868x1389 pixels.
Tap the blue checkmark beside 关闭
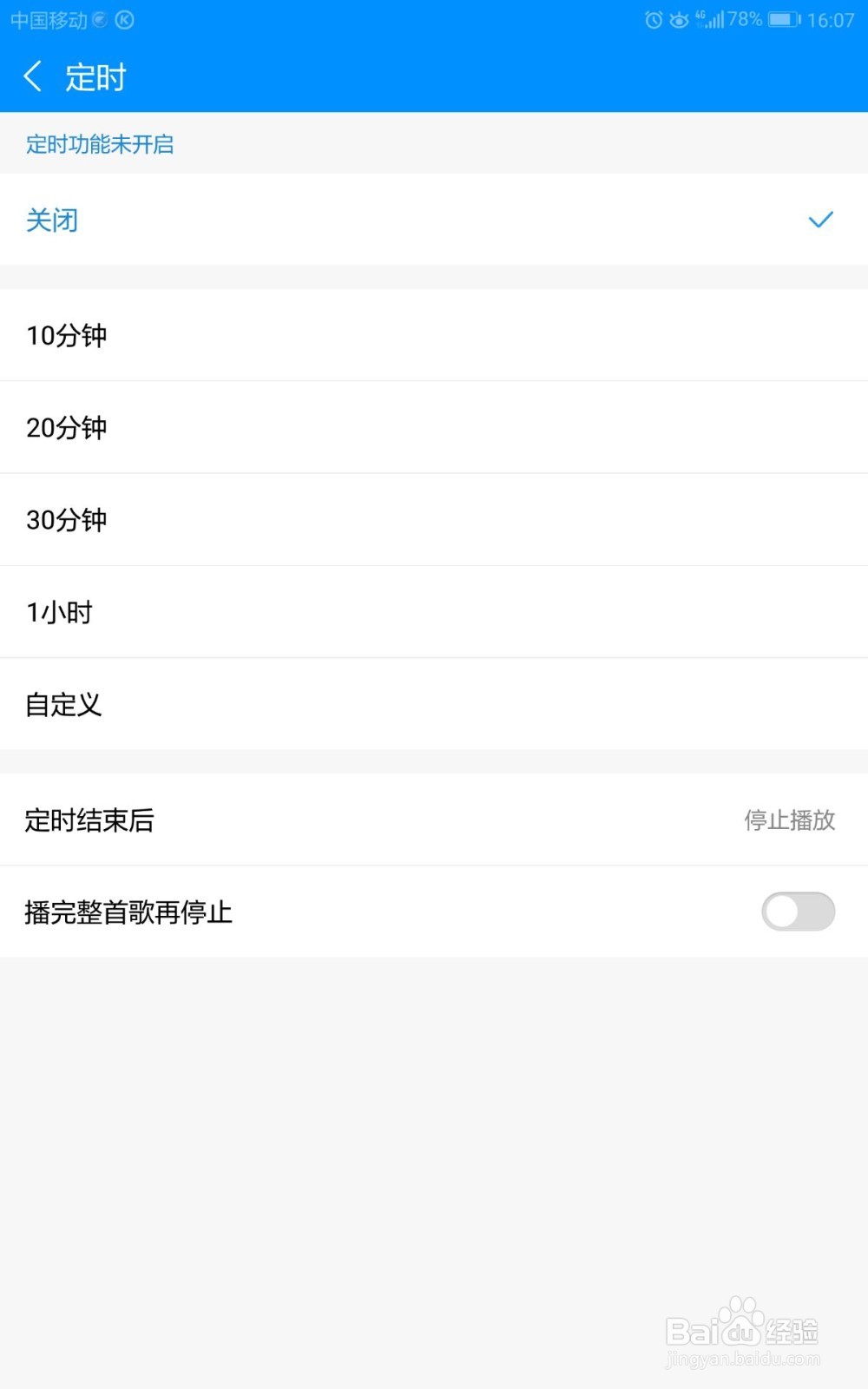tap(819, 220)
